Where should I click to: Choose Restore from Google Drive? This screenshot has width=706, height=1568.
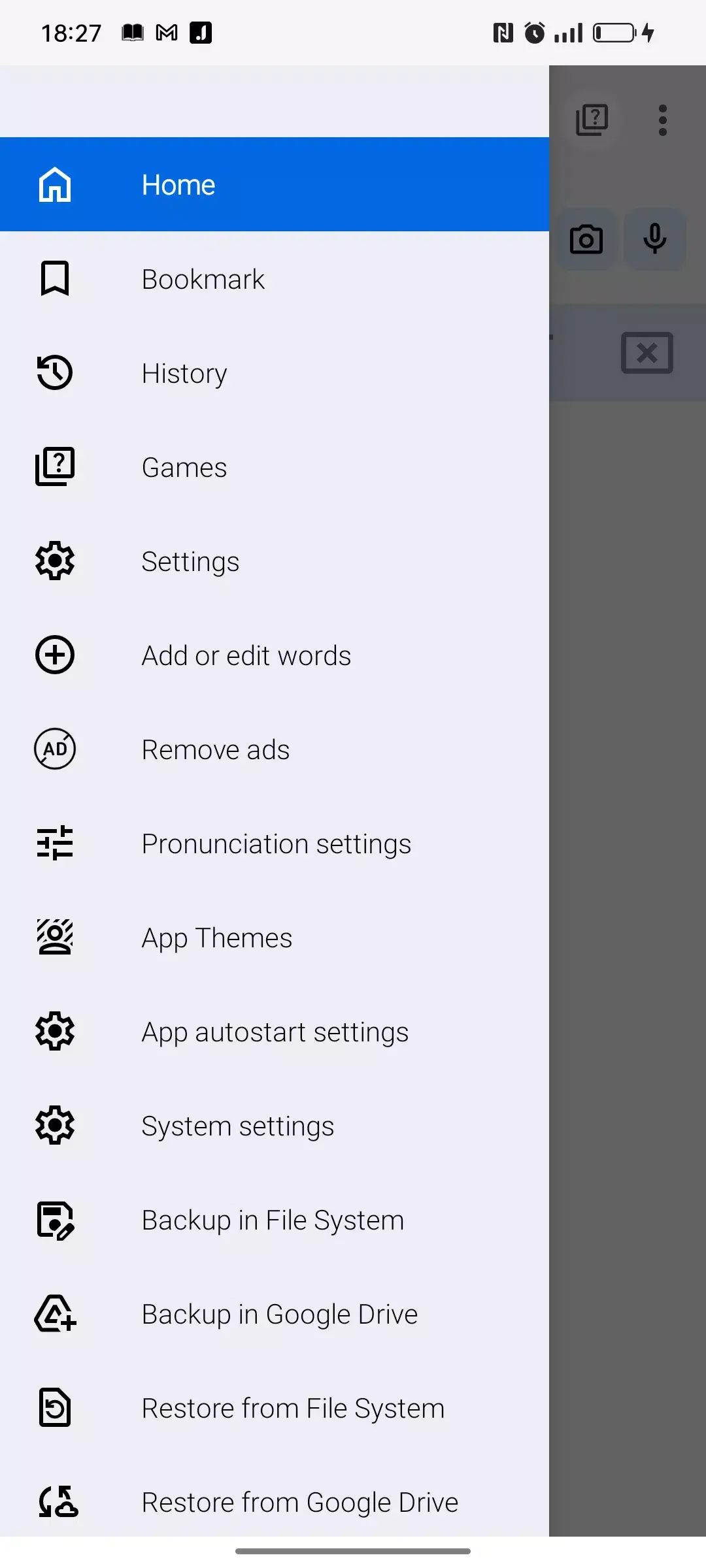click(299, 1502)
